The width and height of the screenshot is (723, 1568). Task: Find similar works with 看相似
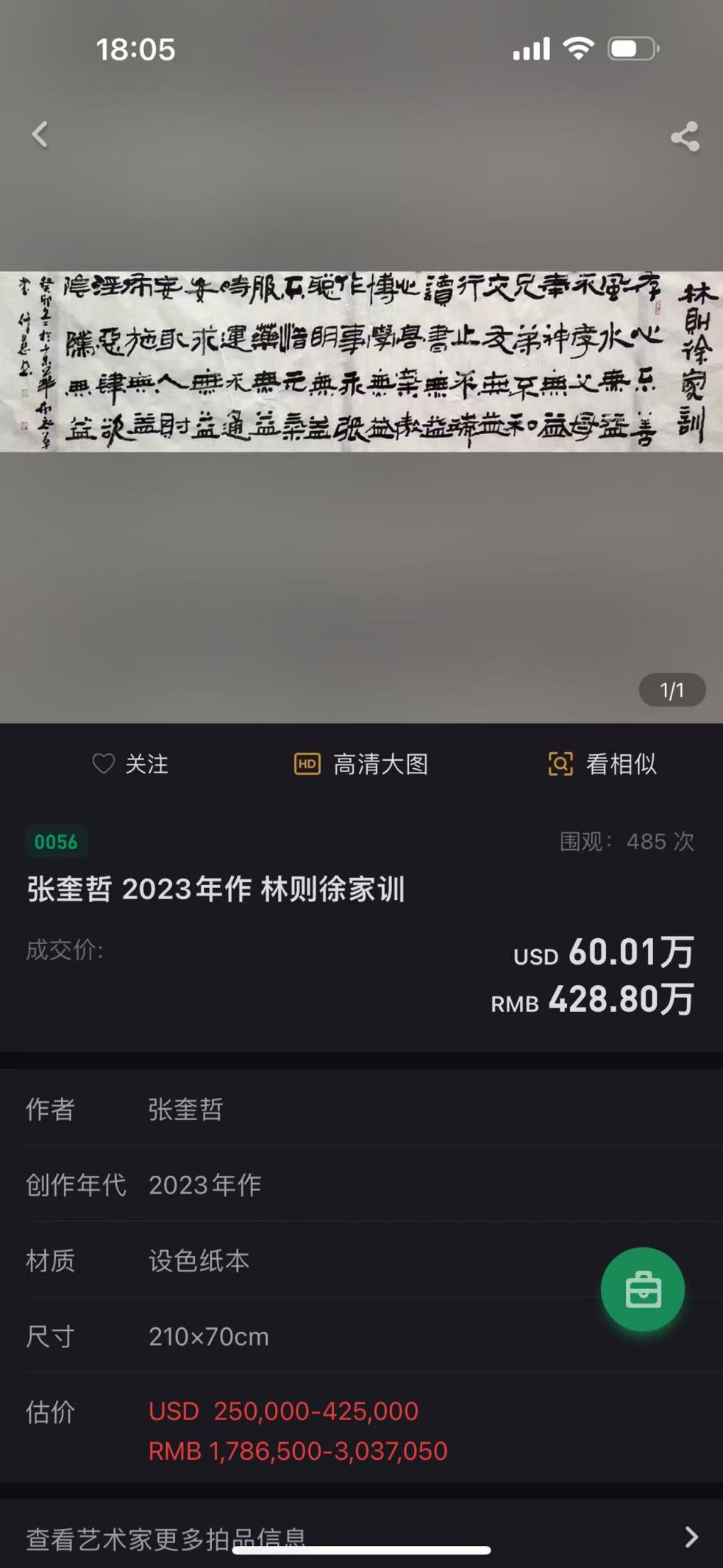602,764
